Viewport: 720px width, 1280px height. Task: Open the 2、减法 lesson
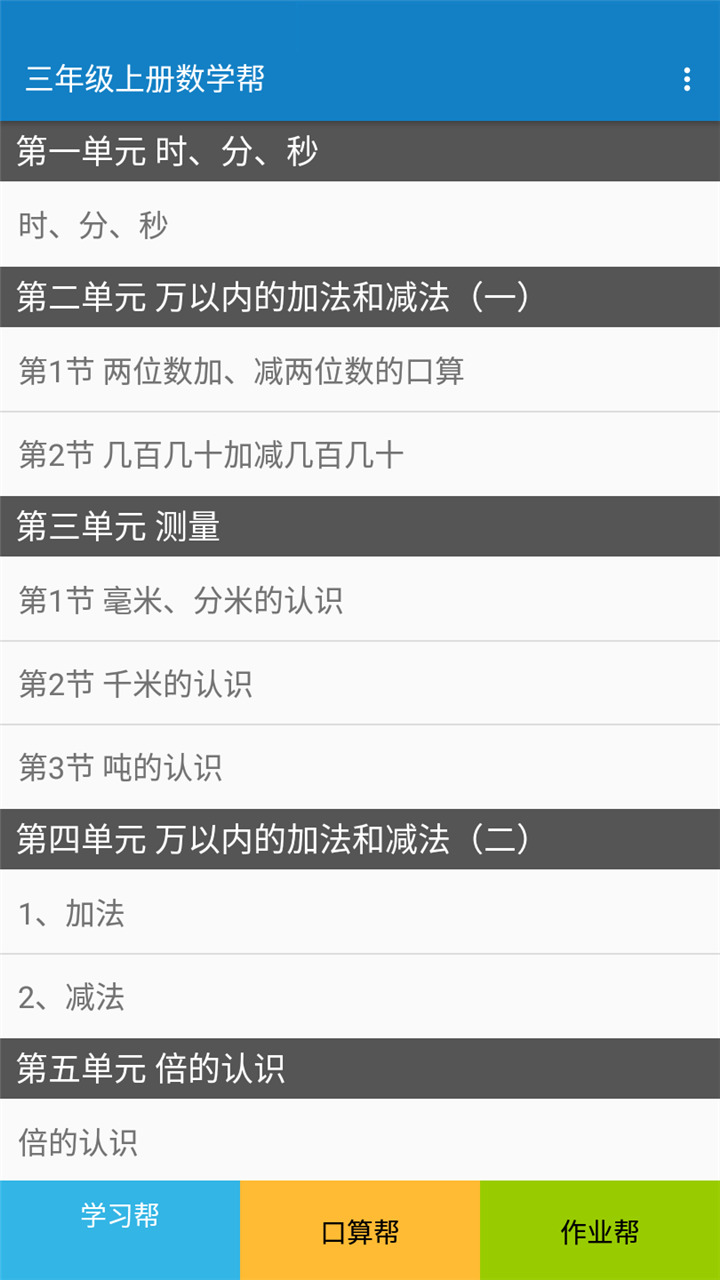[360, 997]
